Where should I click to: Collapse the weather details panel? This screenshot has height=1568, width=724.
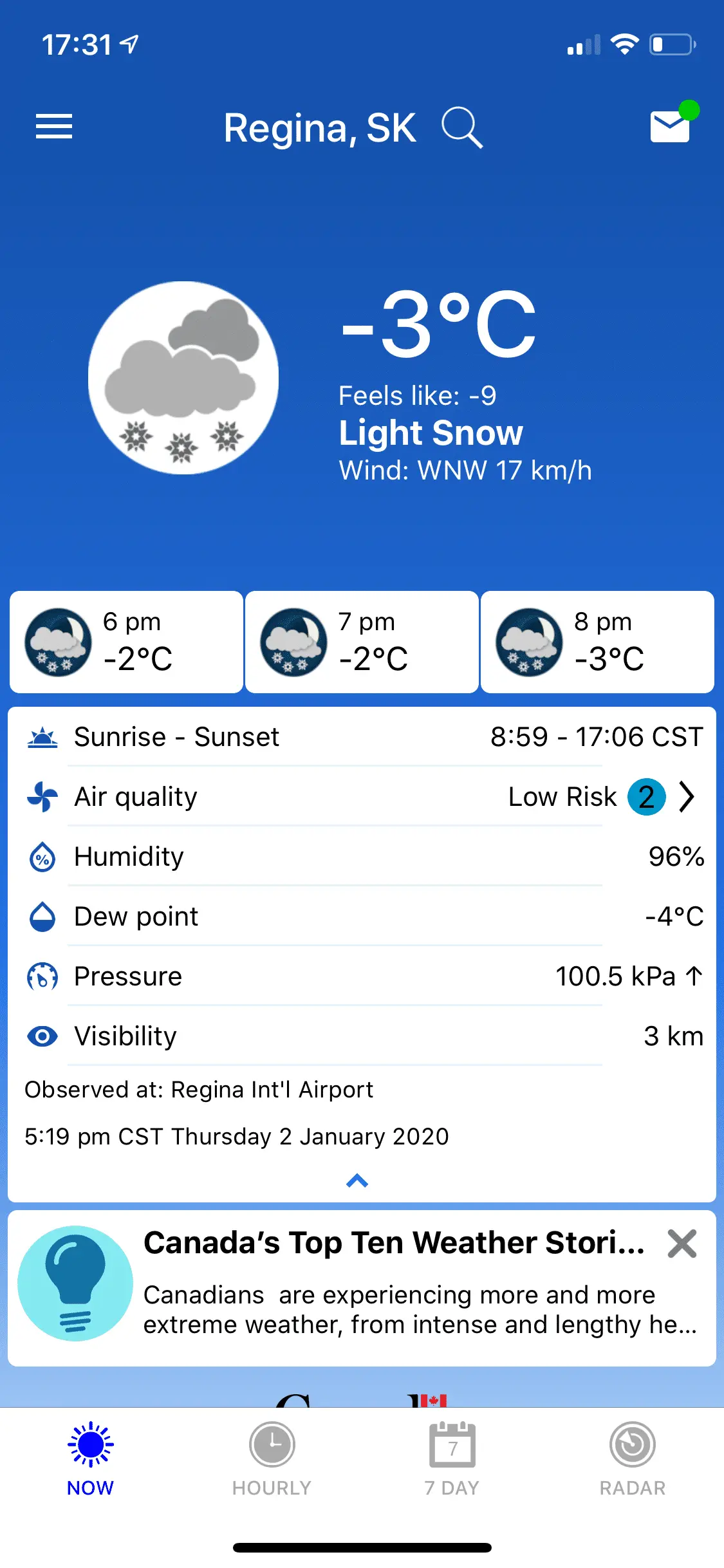357,1181
